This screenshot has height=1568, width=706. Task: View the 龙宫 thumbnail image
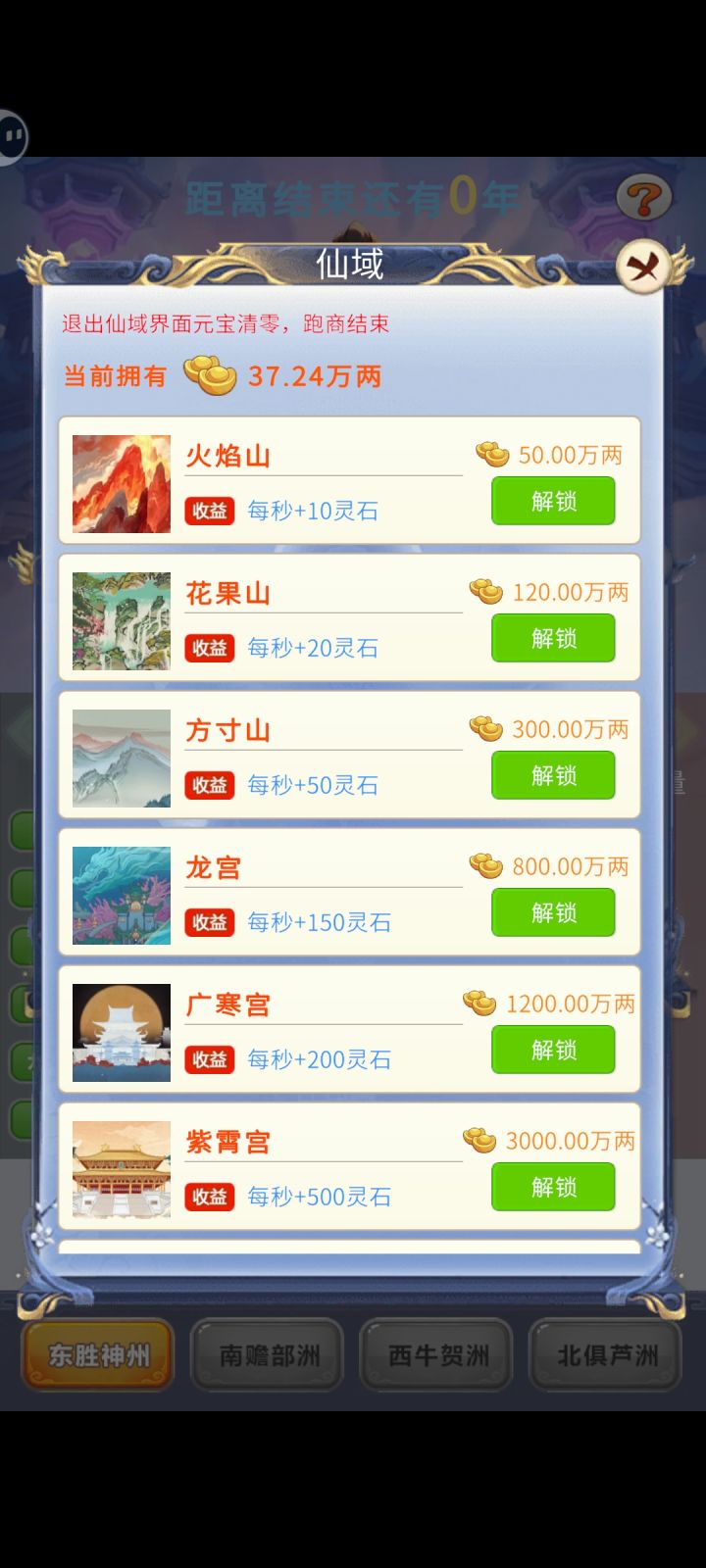pyautogui.click(x=120, y=892)
